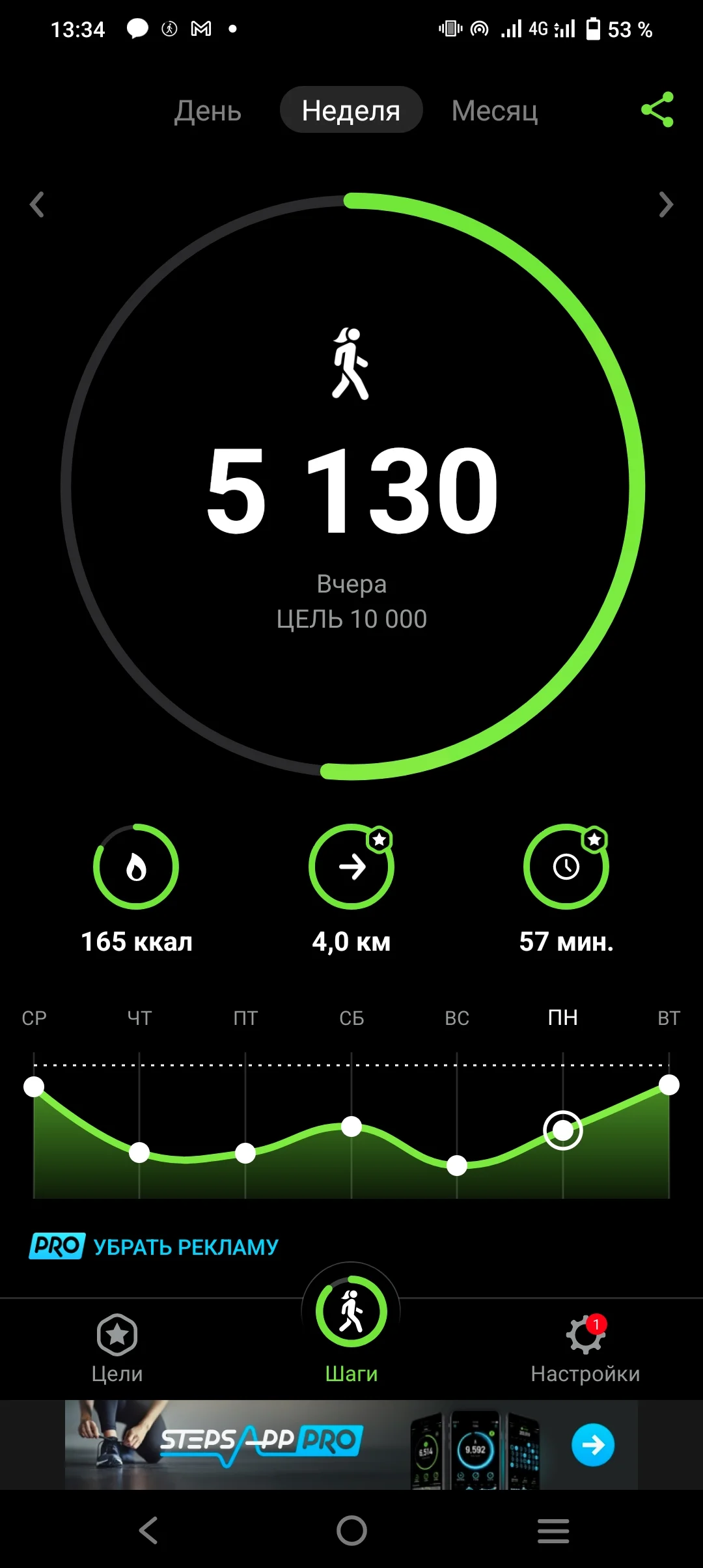This screenshot has width=703, height=1568.
Task: Select the ВТ point on the chart
Action: pyautogui.click(x=669, y=1085)
